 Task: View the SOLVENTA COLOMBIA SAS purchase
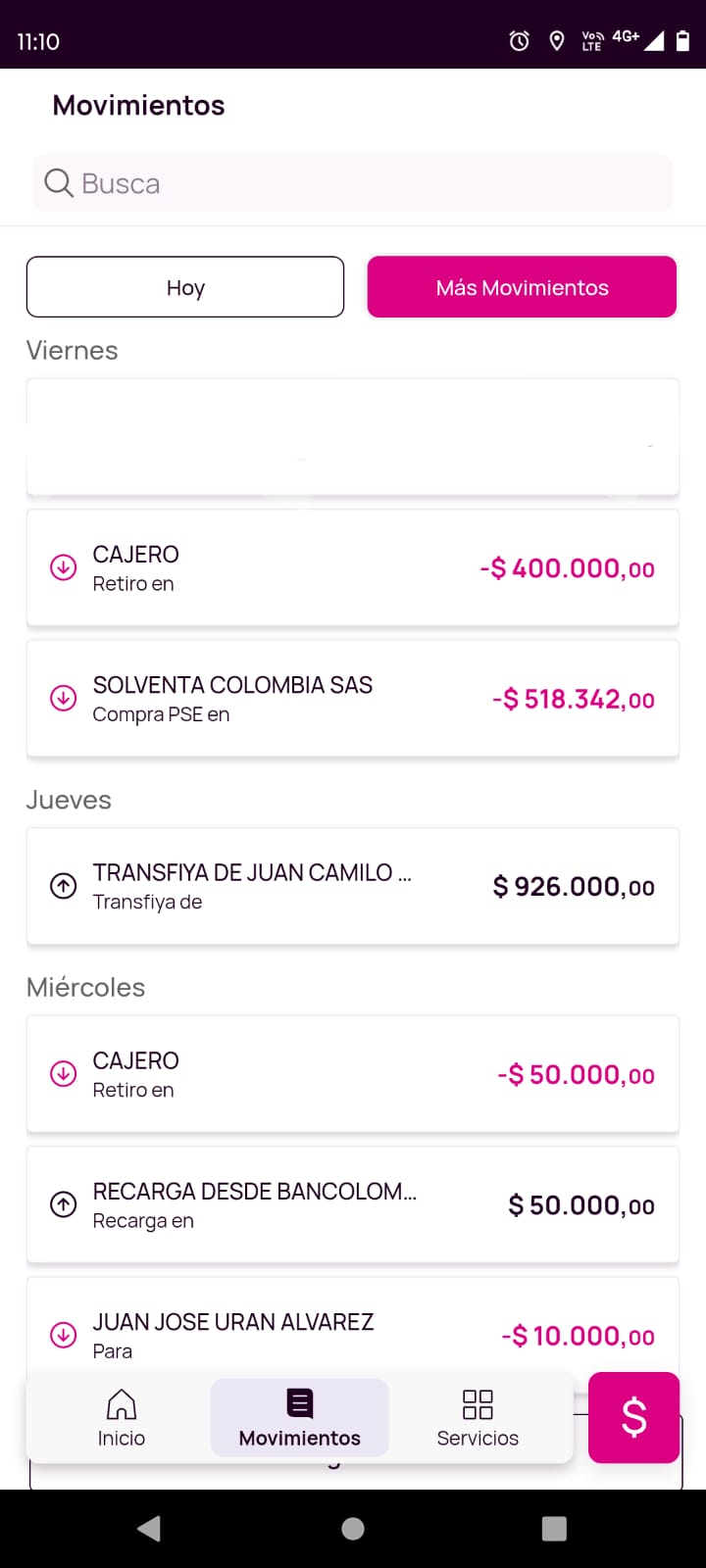[x=353, y=699]
